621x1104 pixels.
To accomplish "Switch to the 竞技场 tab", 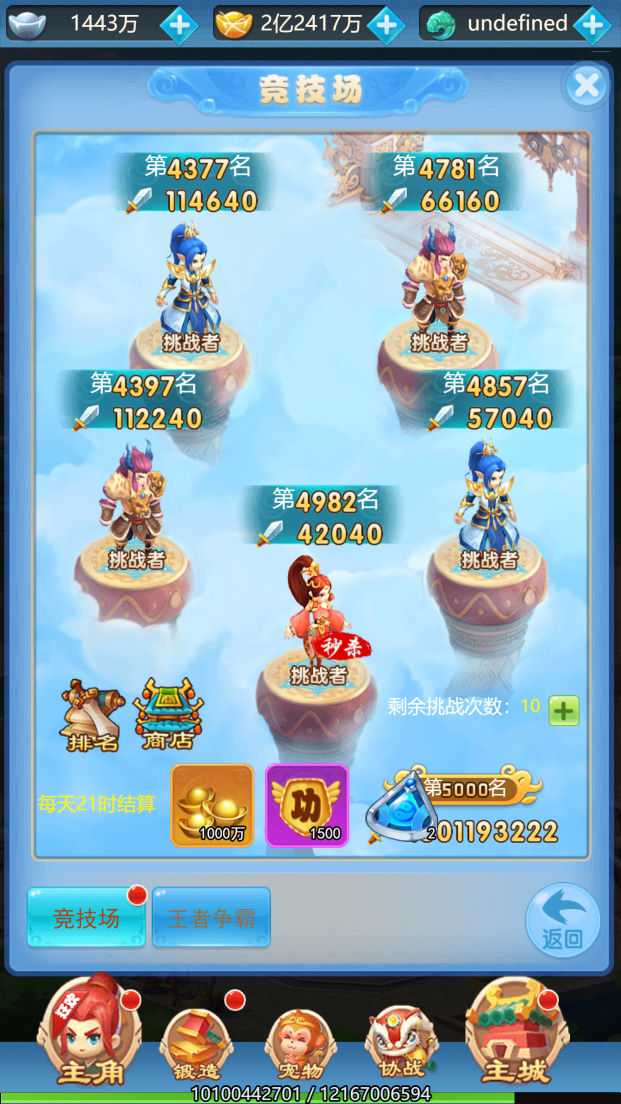I will (x=86, y=917).
